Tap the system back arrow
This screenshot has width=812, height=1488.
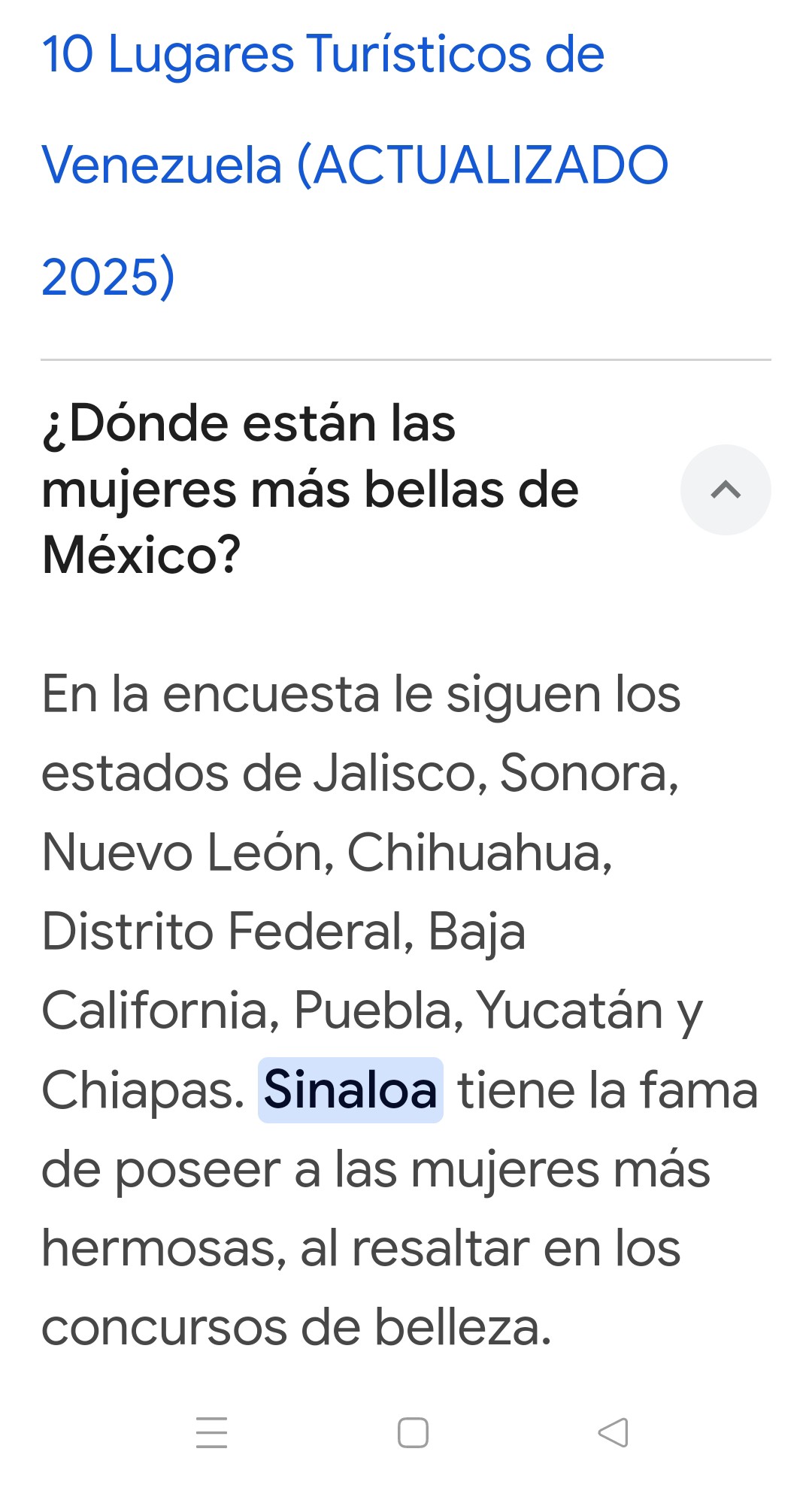point(613,1432)
